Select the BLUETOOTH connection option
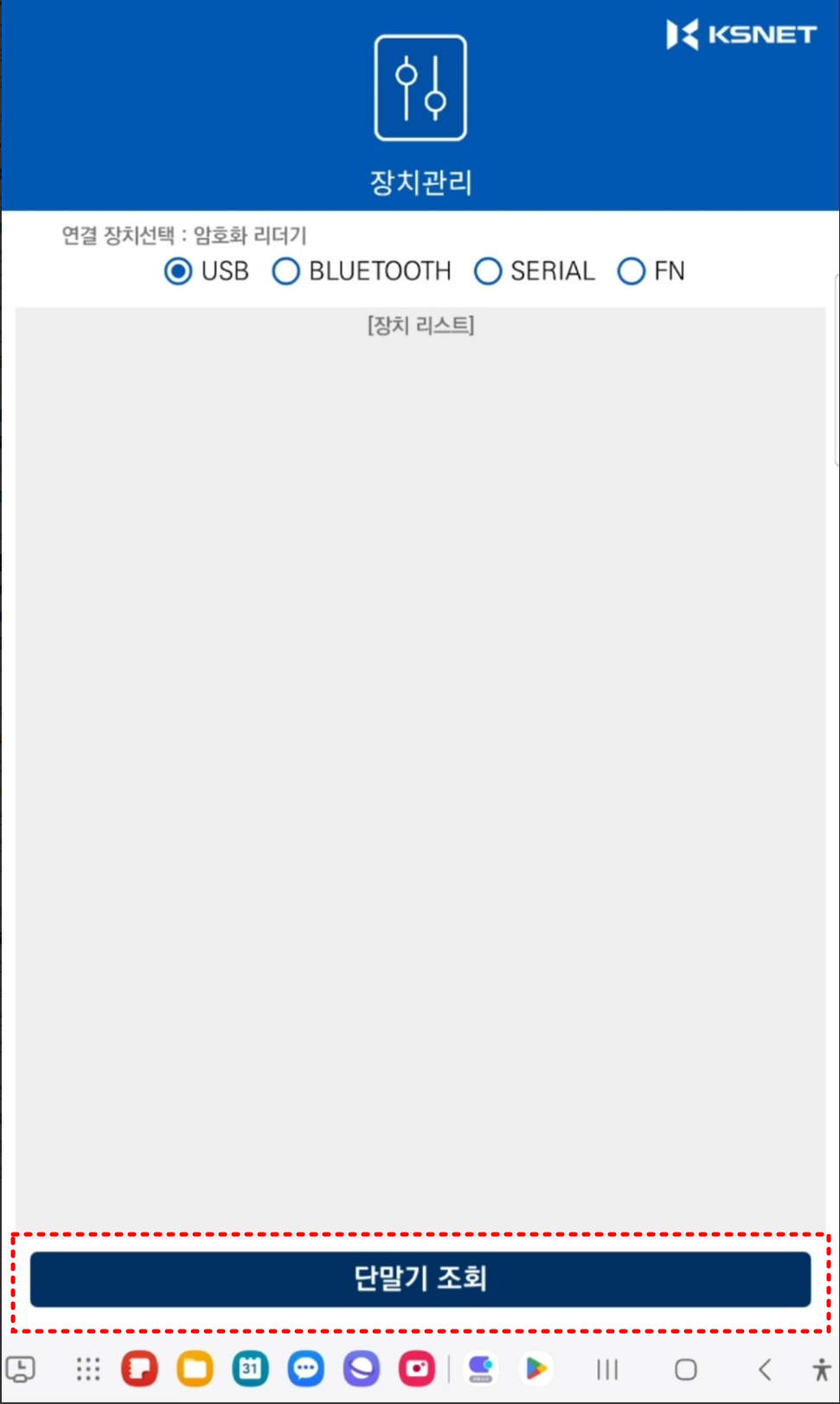Viewport: 840px width, 1404px height. coord(286,272)
